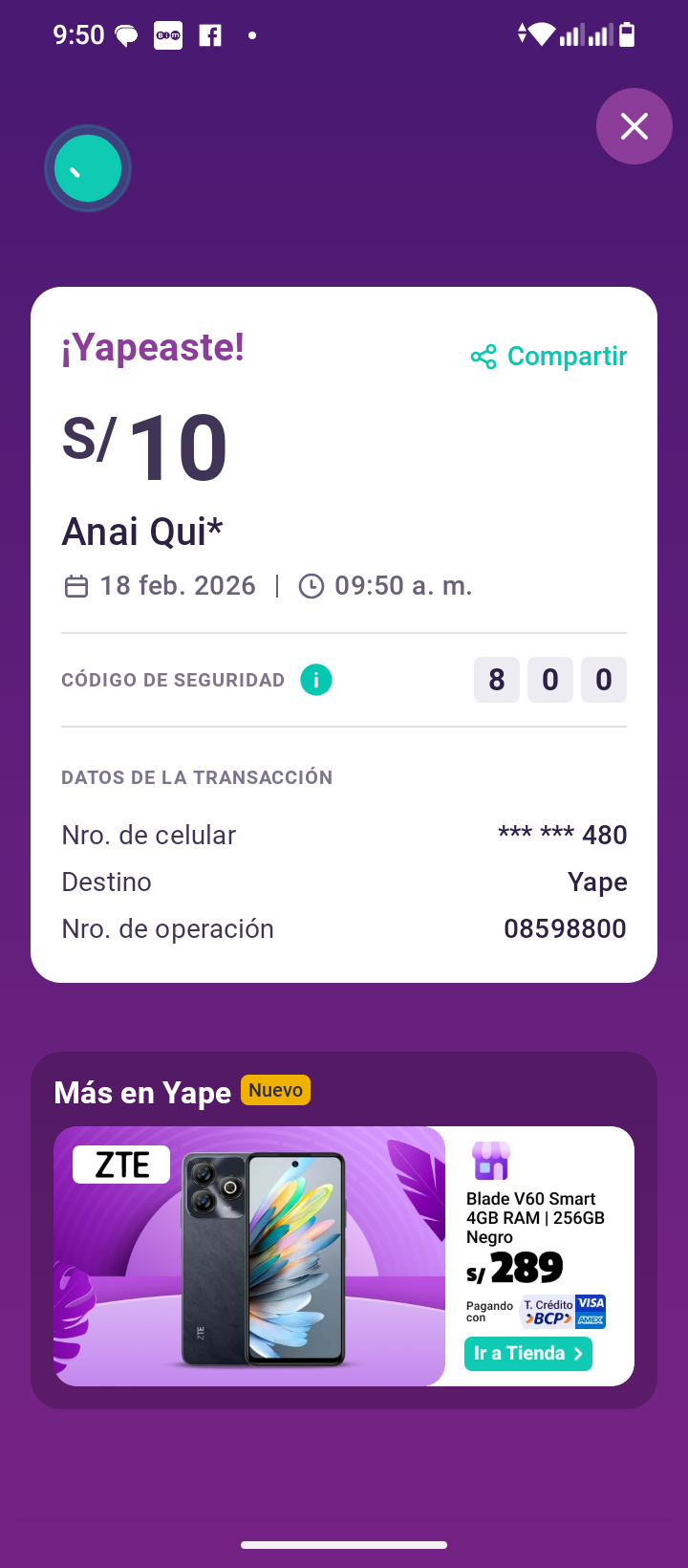Image resolution: width=688 pixels, height=1568 pixels.
Task: Share the payment receipt via Compartir
Action: pyautogui.click(x=549, y=357)
